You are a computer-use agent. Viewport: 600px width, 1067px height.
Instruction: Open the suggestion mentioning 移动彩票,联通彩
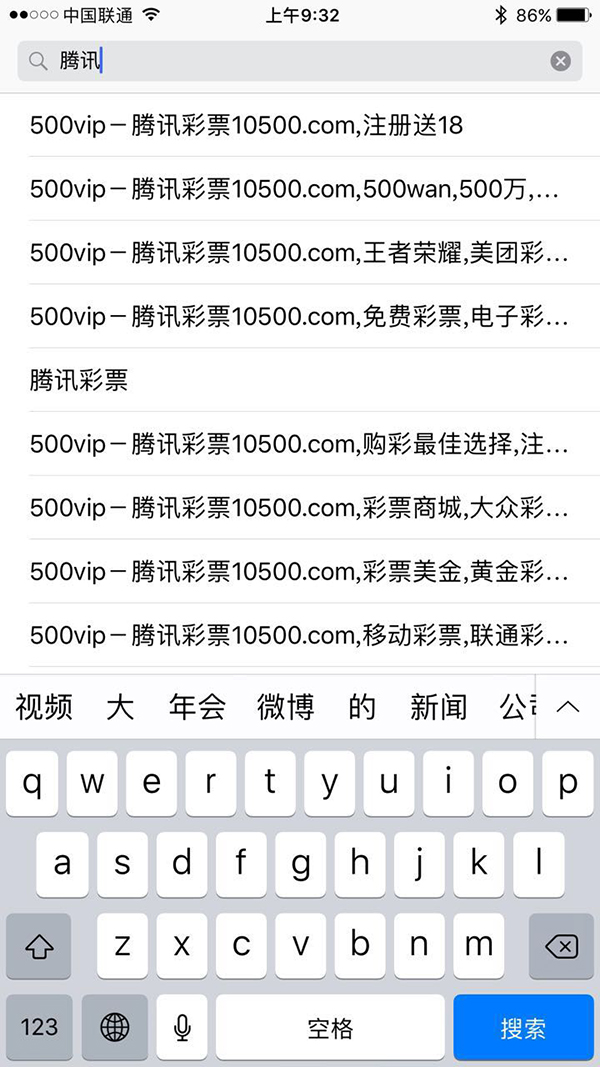pyautogui.click(x=299, y=636)
